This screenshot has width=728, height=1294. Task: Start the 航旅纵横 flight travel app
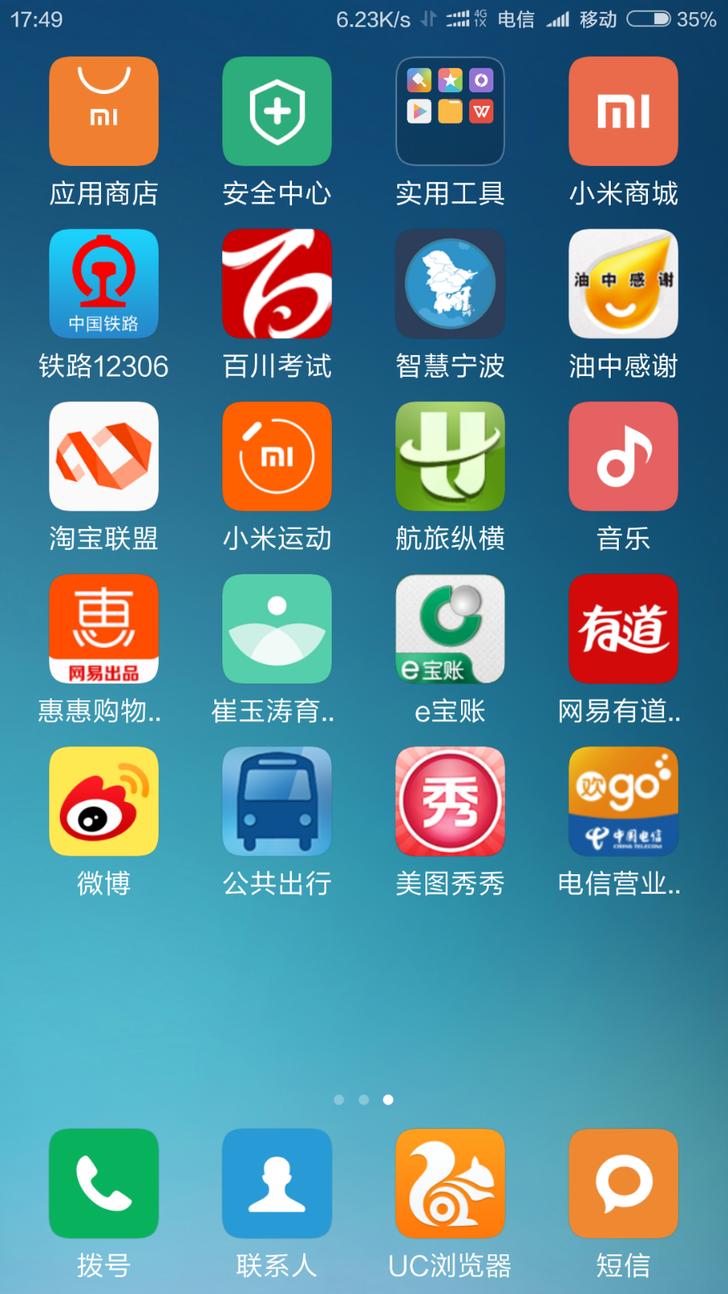pos(449,456)
